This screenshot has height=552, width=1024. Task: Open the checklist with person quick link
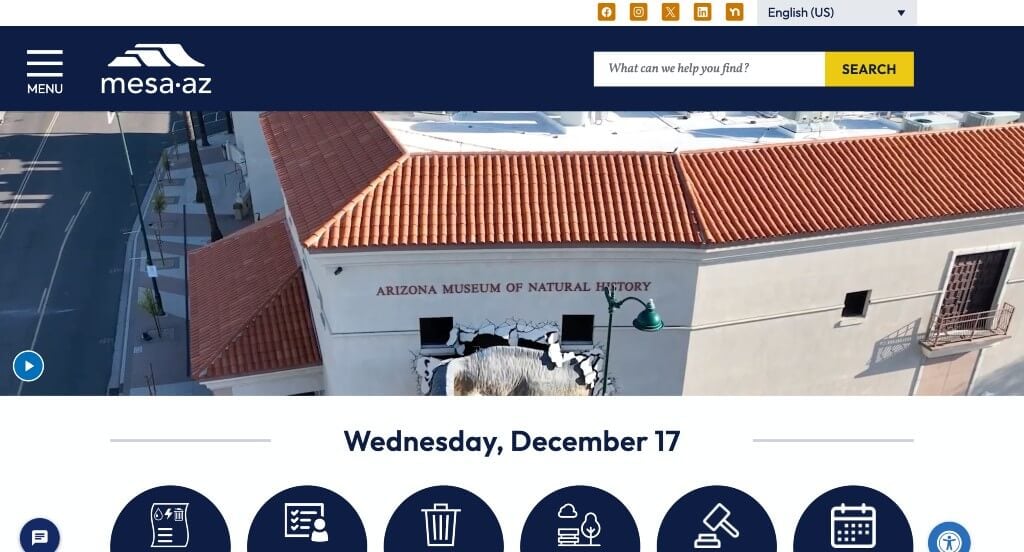point(306,522)
